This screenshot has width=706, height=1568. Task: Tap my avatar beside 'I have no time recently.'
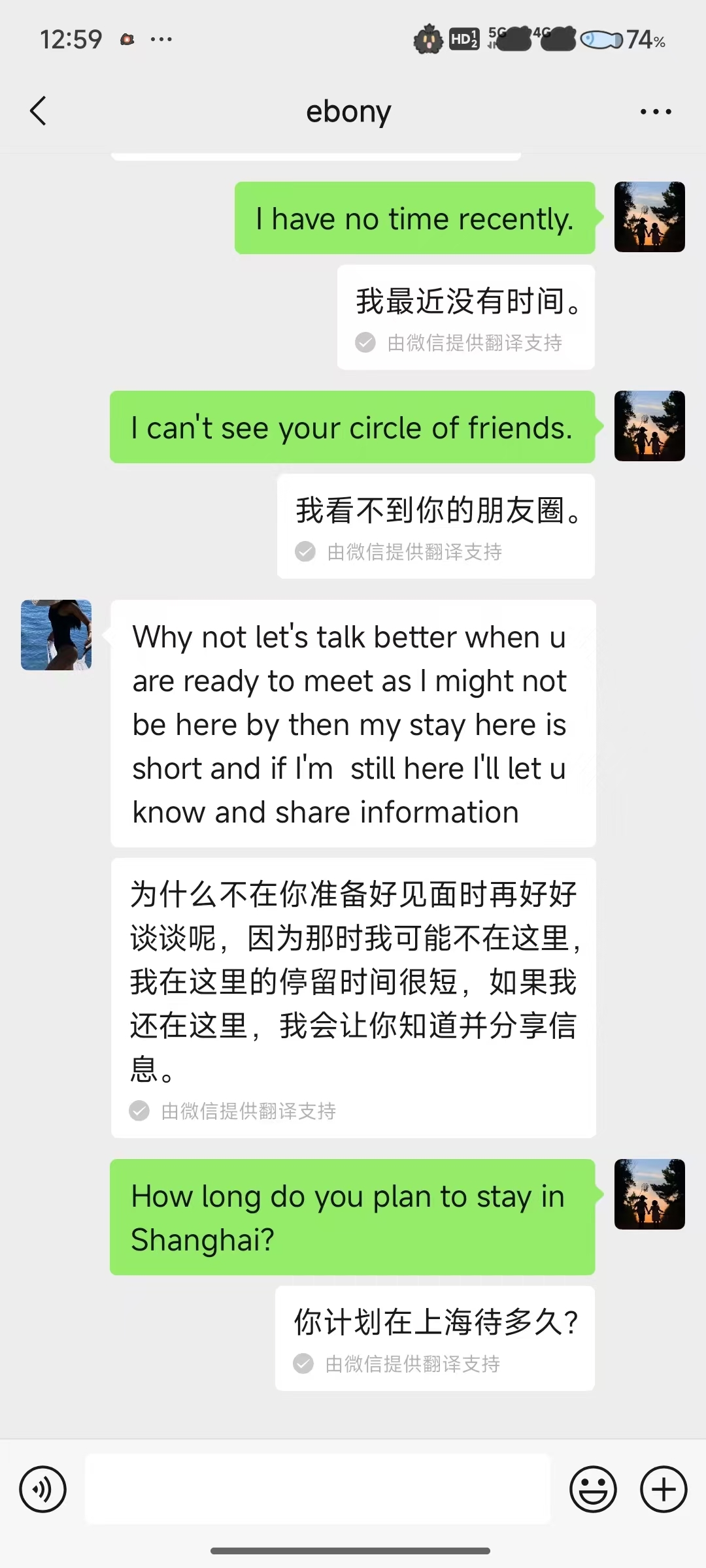coord(649,217)
